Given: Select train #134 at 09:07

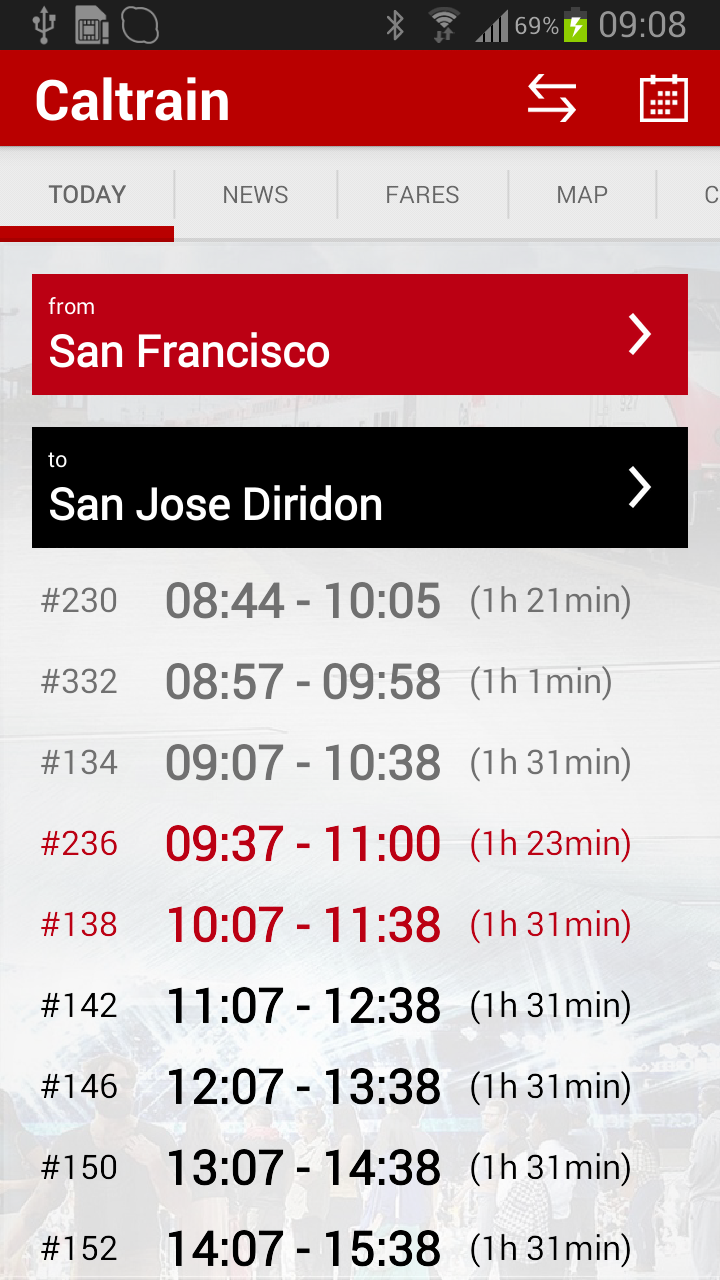Looking at the screenshot, I should 336,763.
